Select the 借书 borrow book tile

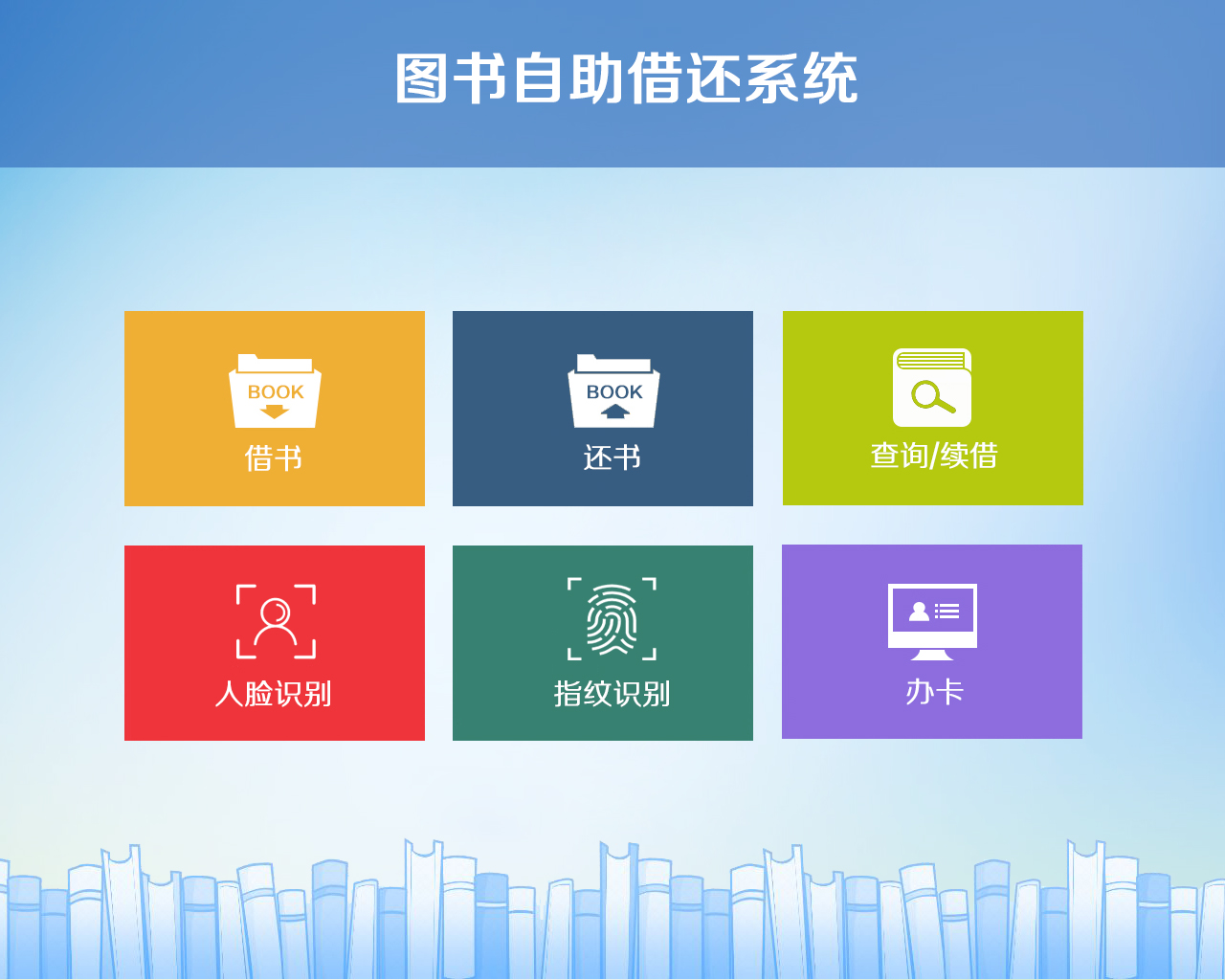coord(275,409)
